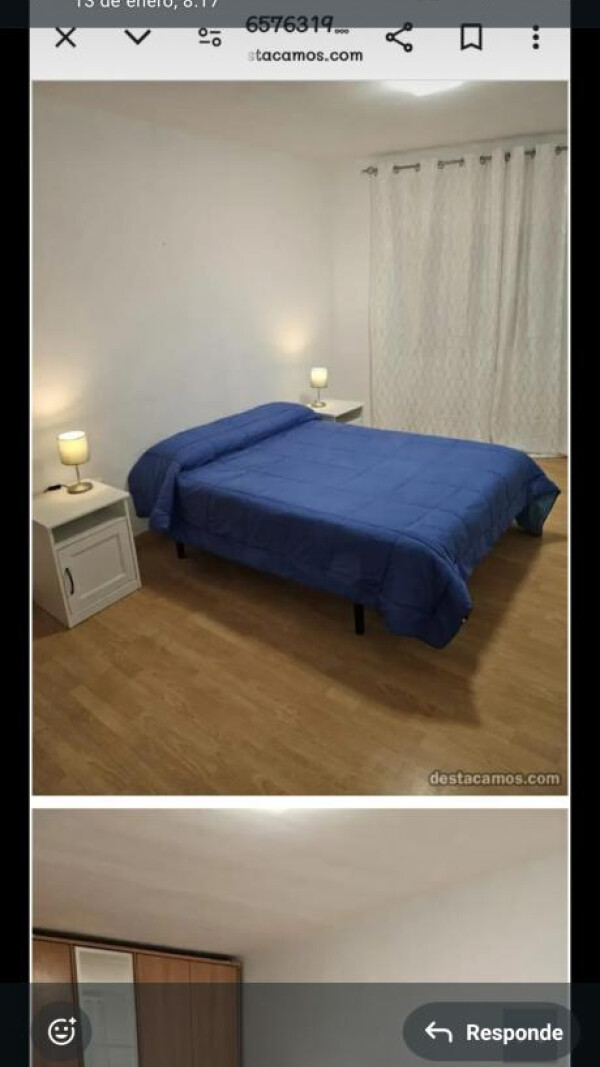The width and height of the screenshot is (600, 1067).
Task: Close the page with the X icon
Action: [65, 38]
